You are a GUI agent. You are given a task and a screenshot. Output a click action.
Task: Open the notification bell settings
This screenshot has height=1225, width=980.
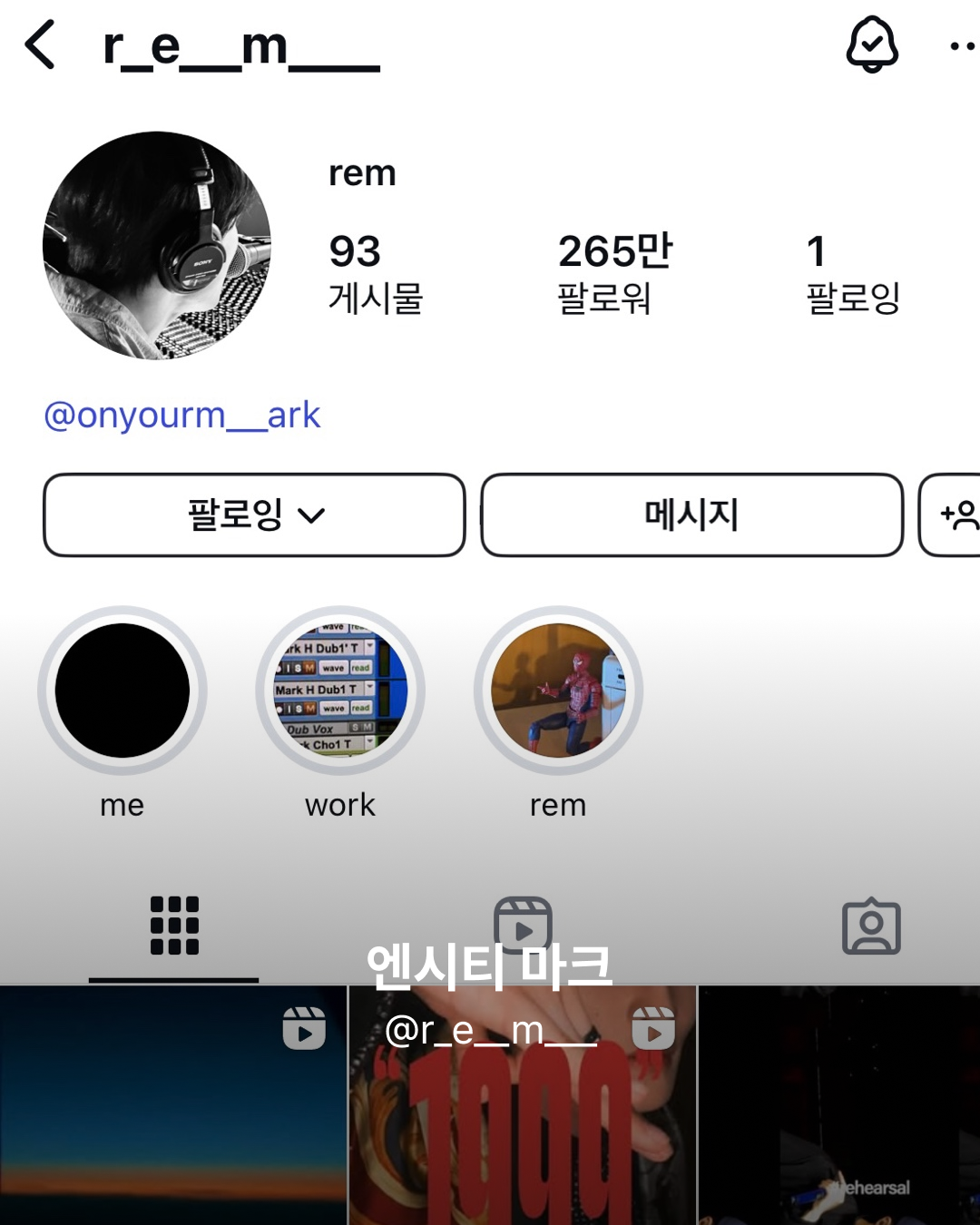pos(872,44)
